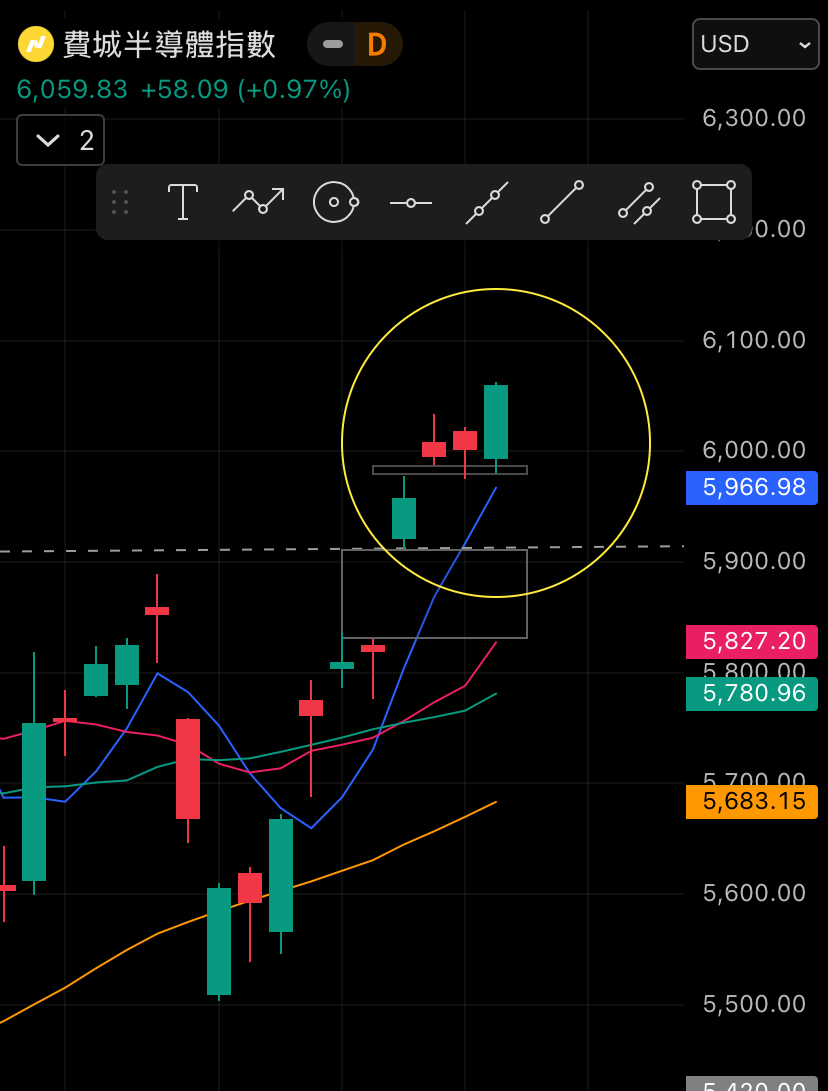Choose the arrow path drawing tool
The width and height of the screenshot is (828, 1091).
tap(258, 202)
